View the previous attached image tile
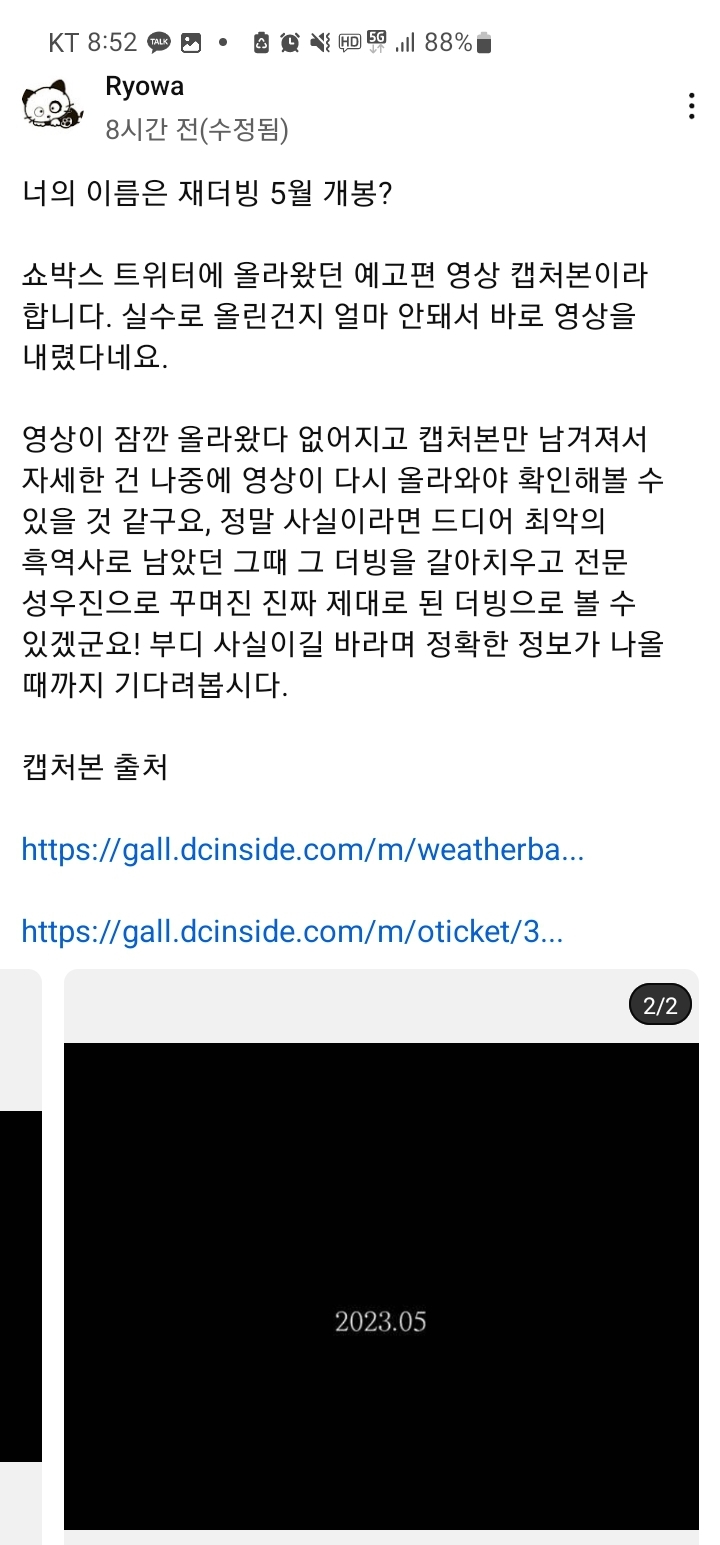 coord(20,1285)
